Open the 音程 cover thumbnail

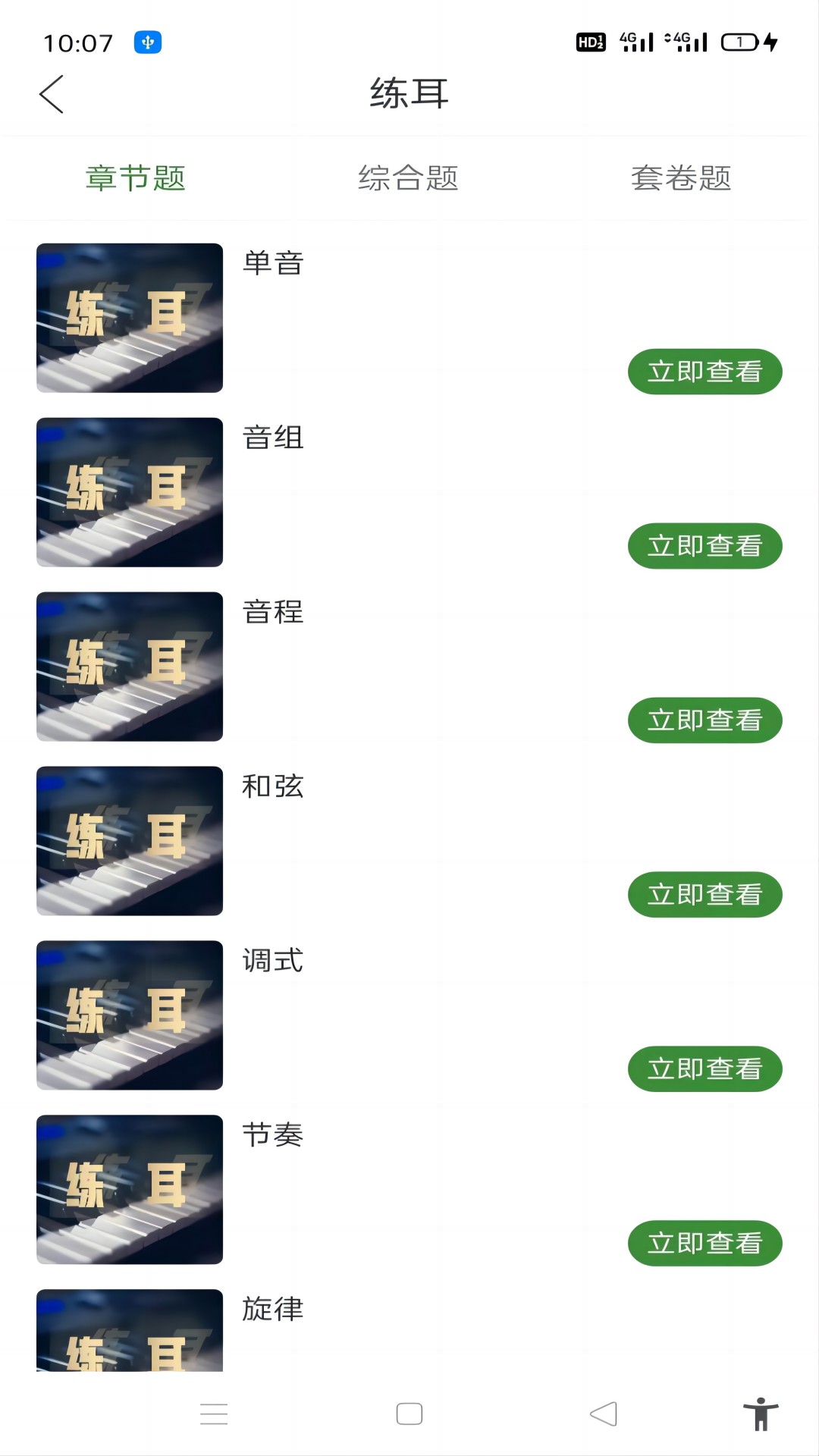pyautogui.click(x=130, y=667)
